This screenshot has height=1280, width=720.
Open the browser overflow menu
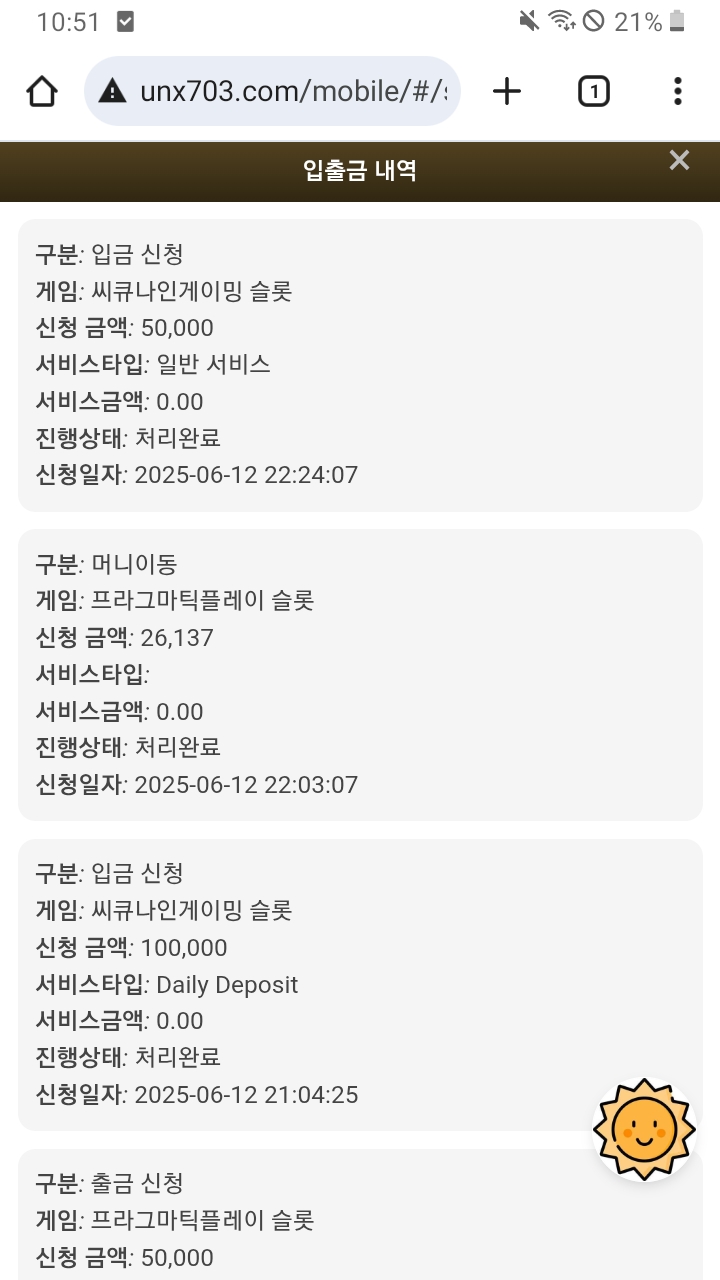point(678,92)
